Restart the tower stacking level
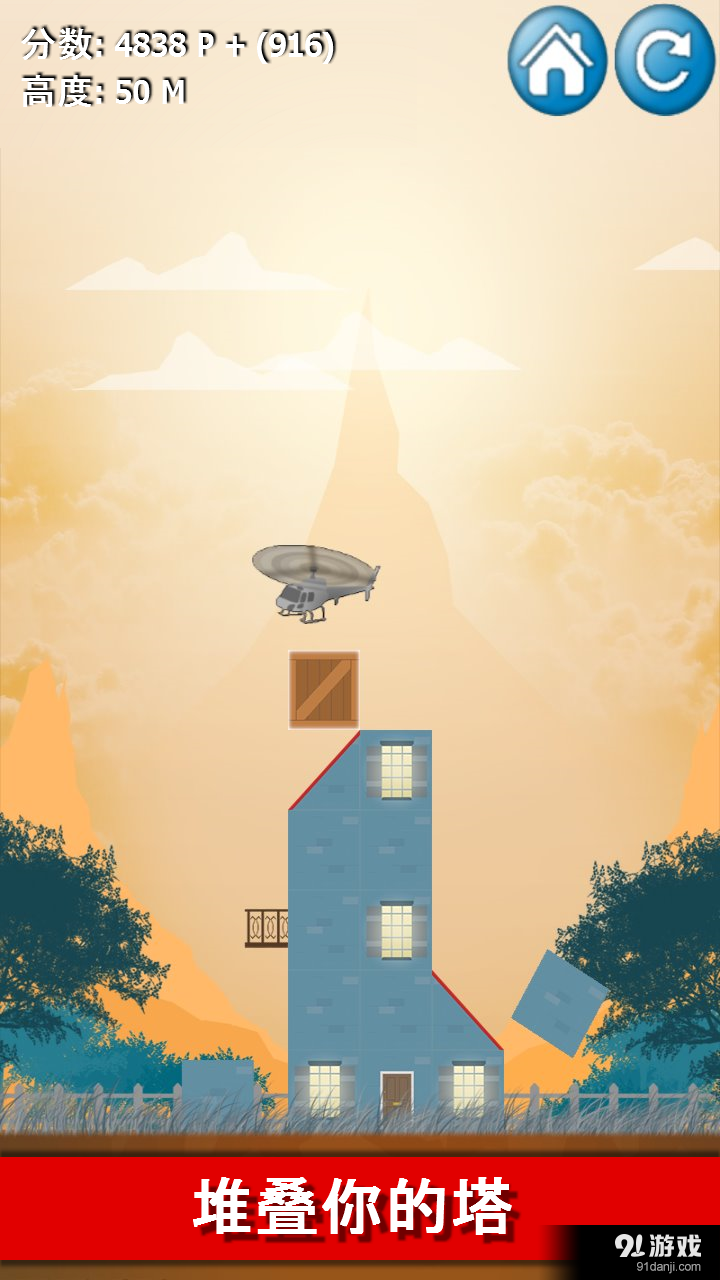 click(x=664, y=60)
